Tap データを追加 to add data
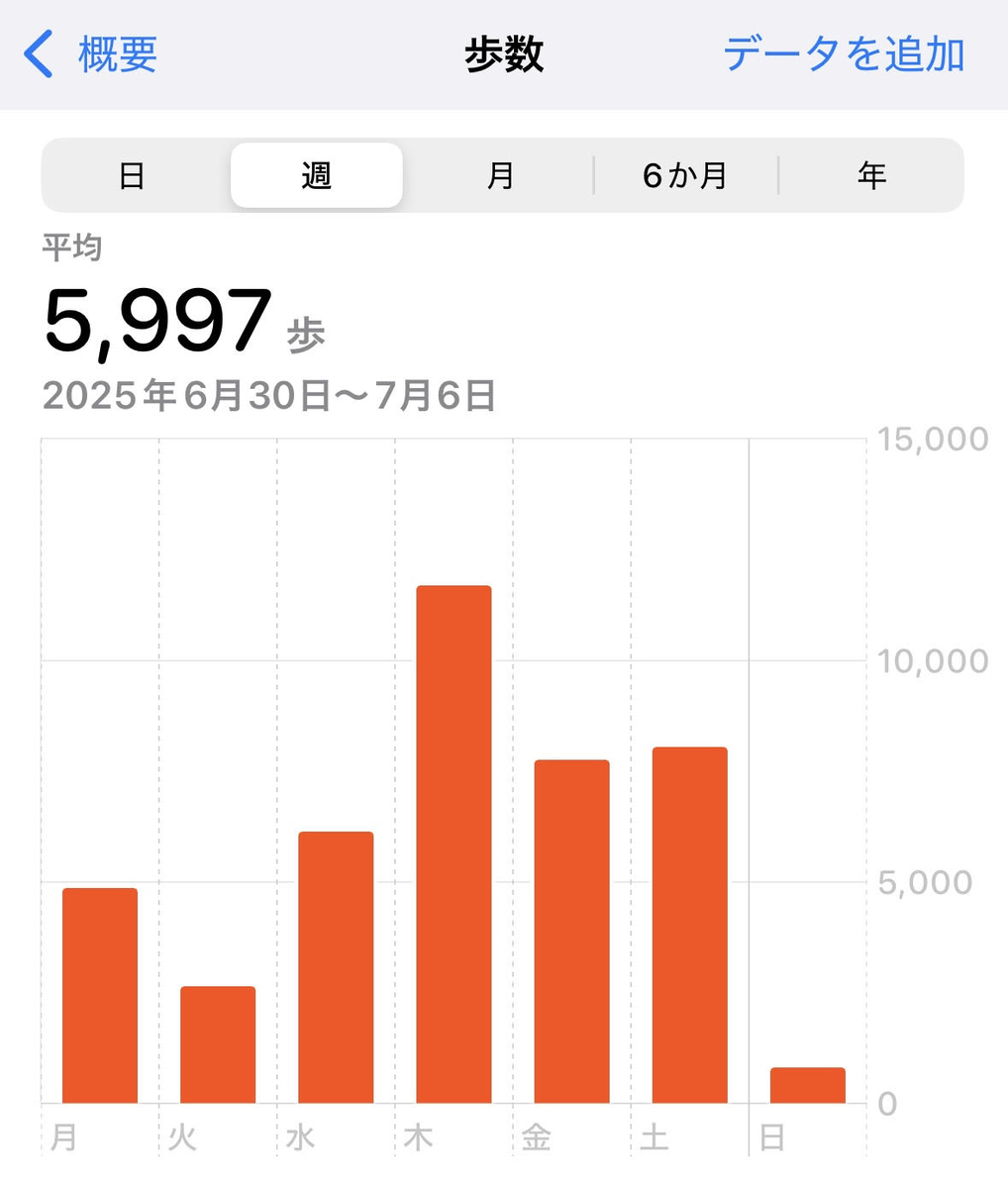 click(844, 54)
